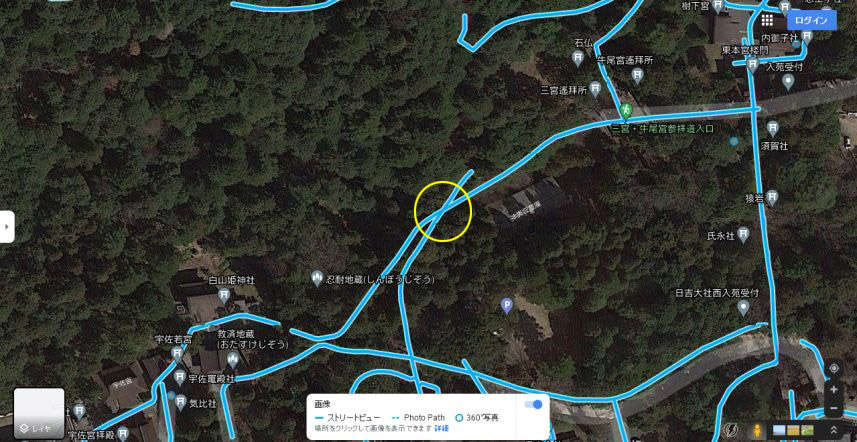
Task: Zoom out of the map
Action: (x=834, y=409)
